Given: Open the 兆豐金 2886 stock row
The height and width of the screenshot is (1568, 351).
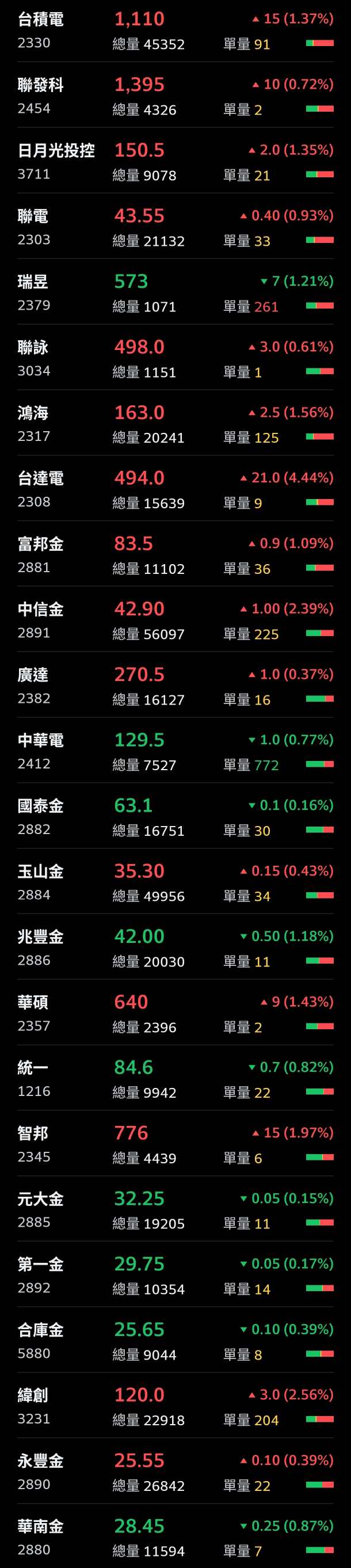Looking at the screenshot, I should [x=175, y=947].
